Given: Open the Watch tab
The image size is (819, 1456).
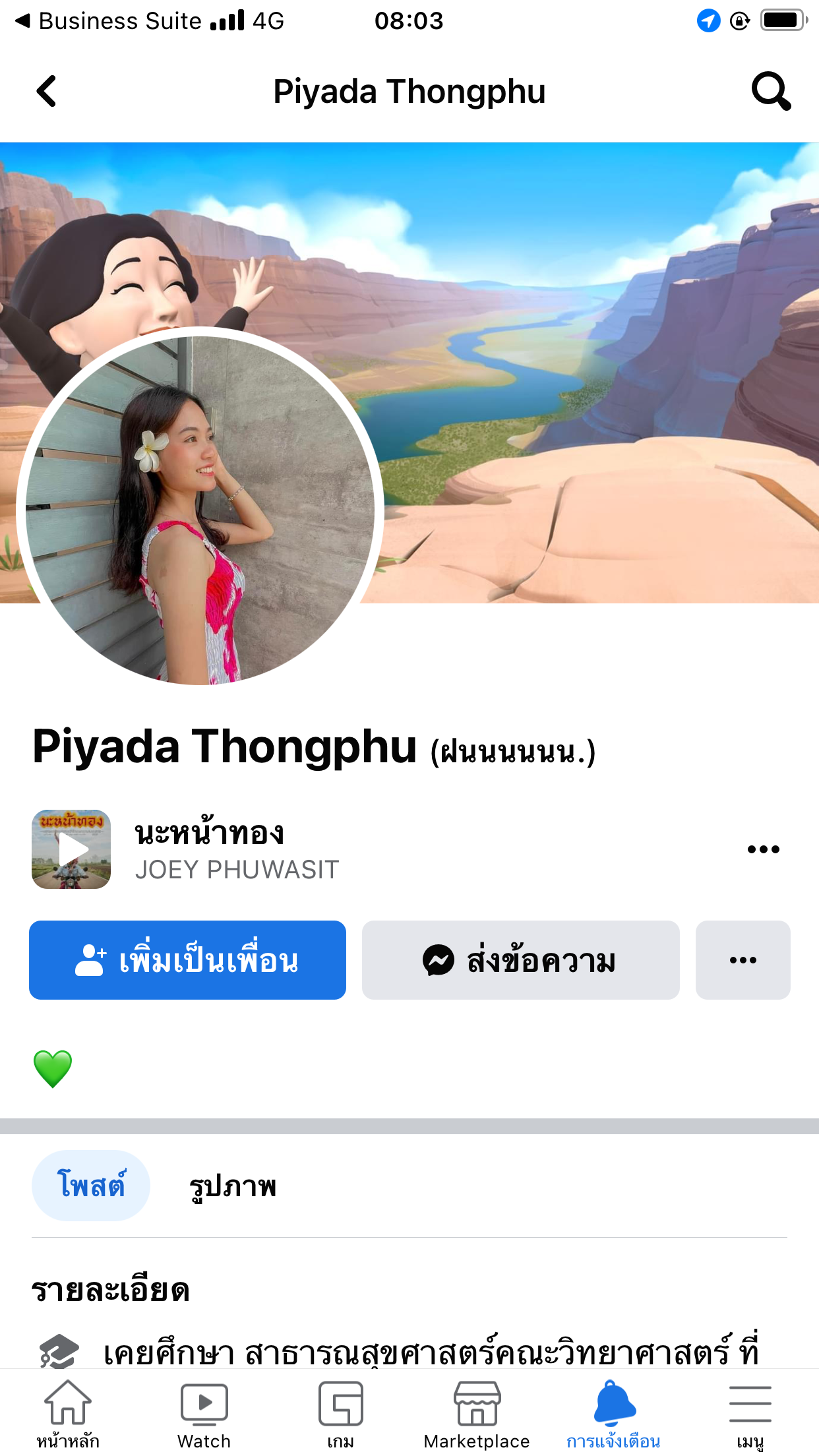Looking at the screenshot, I should pyautogui.click(x=204, y=1414).
